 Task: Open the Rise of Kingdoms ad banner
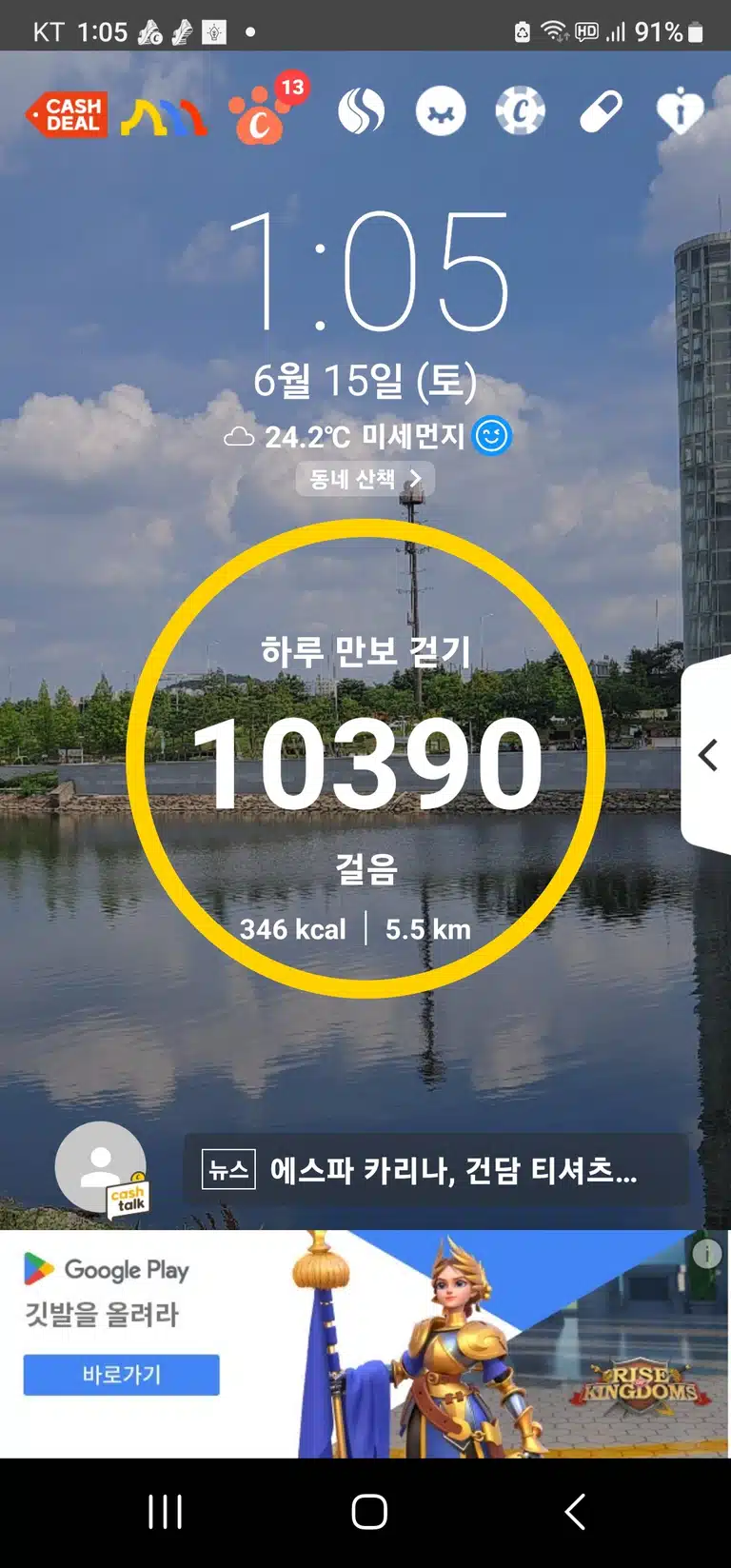point(365,1343)
